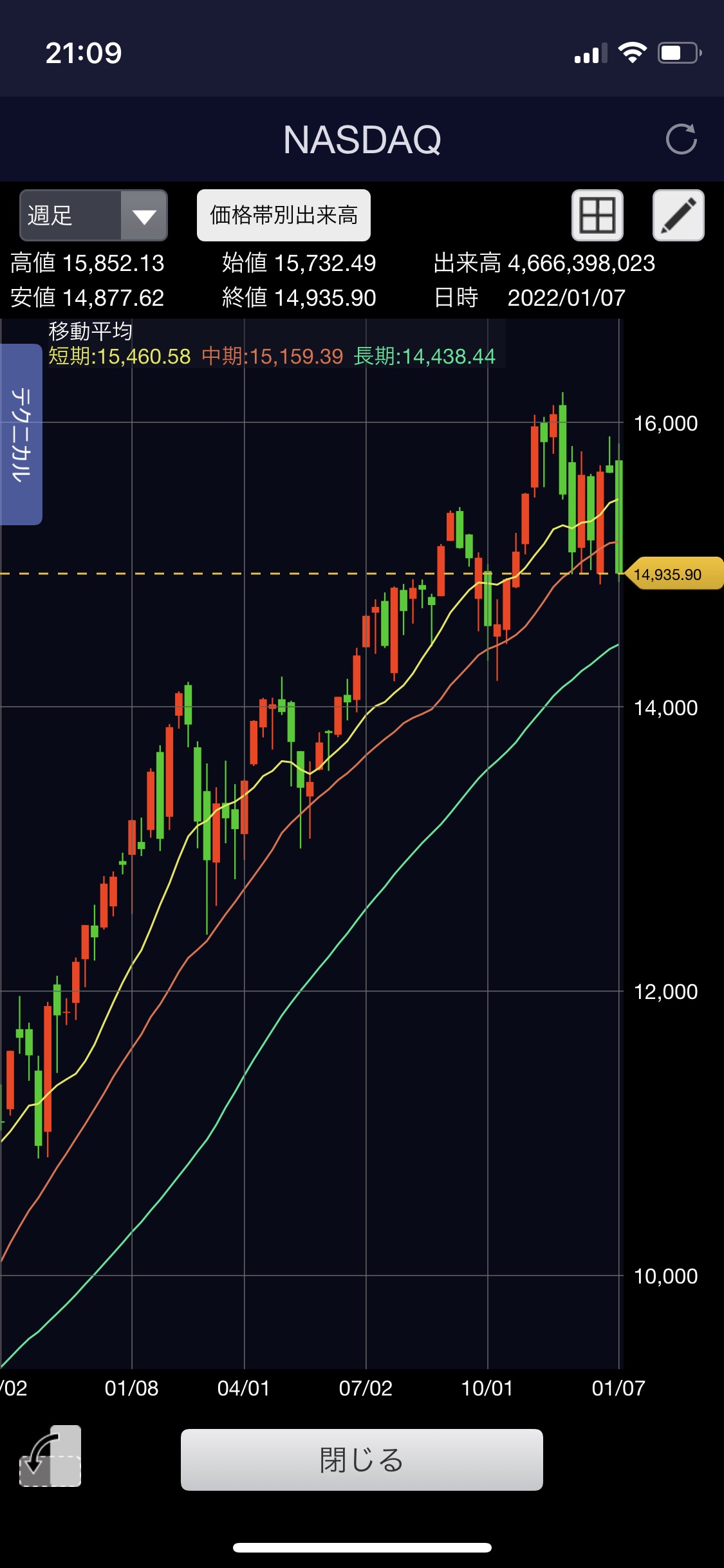Tap the rotate screen icon
The height and width of the screenshot is (1568, 724).
(x=50, y=1457)
